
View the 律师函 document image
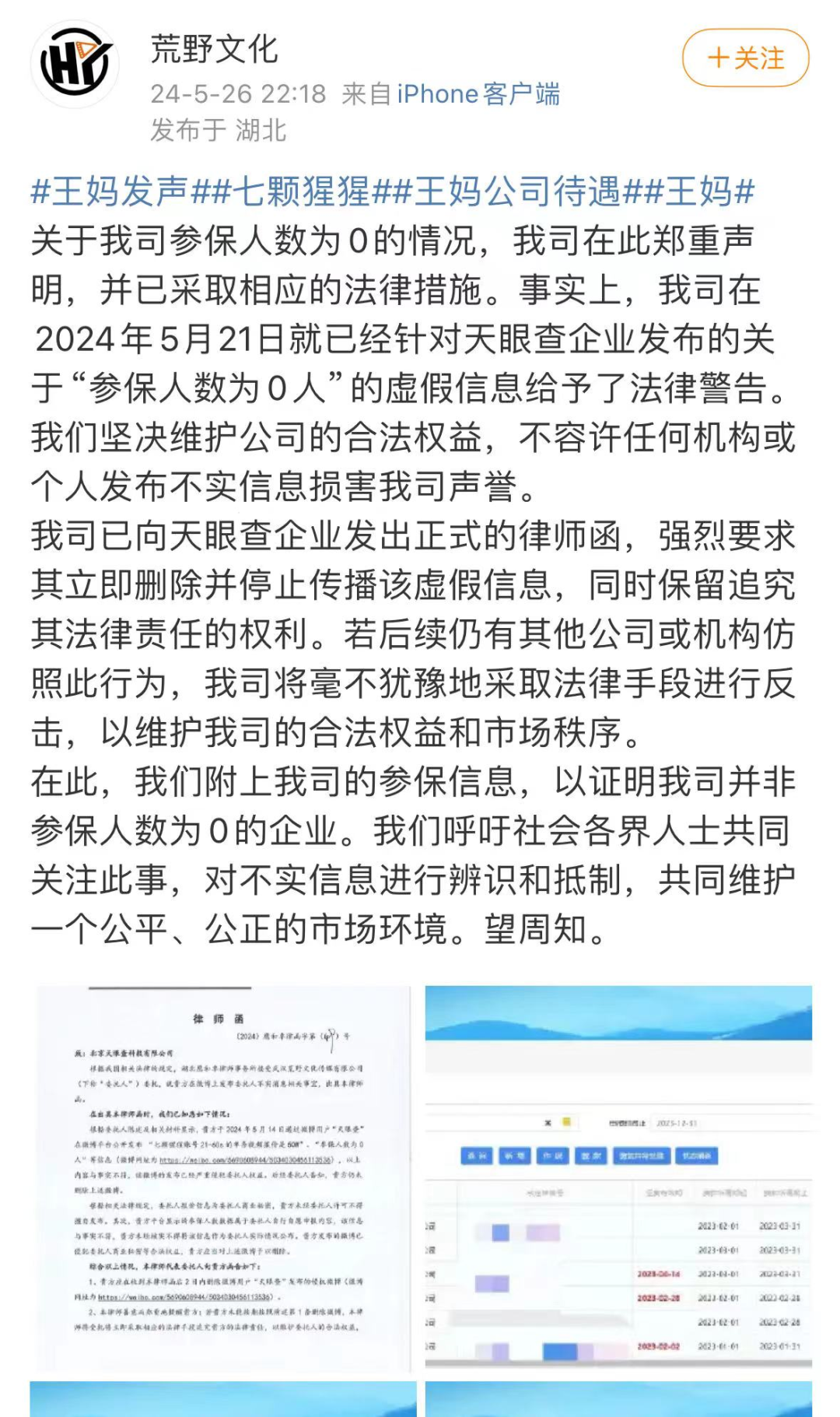point(223,1177)
